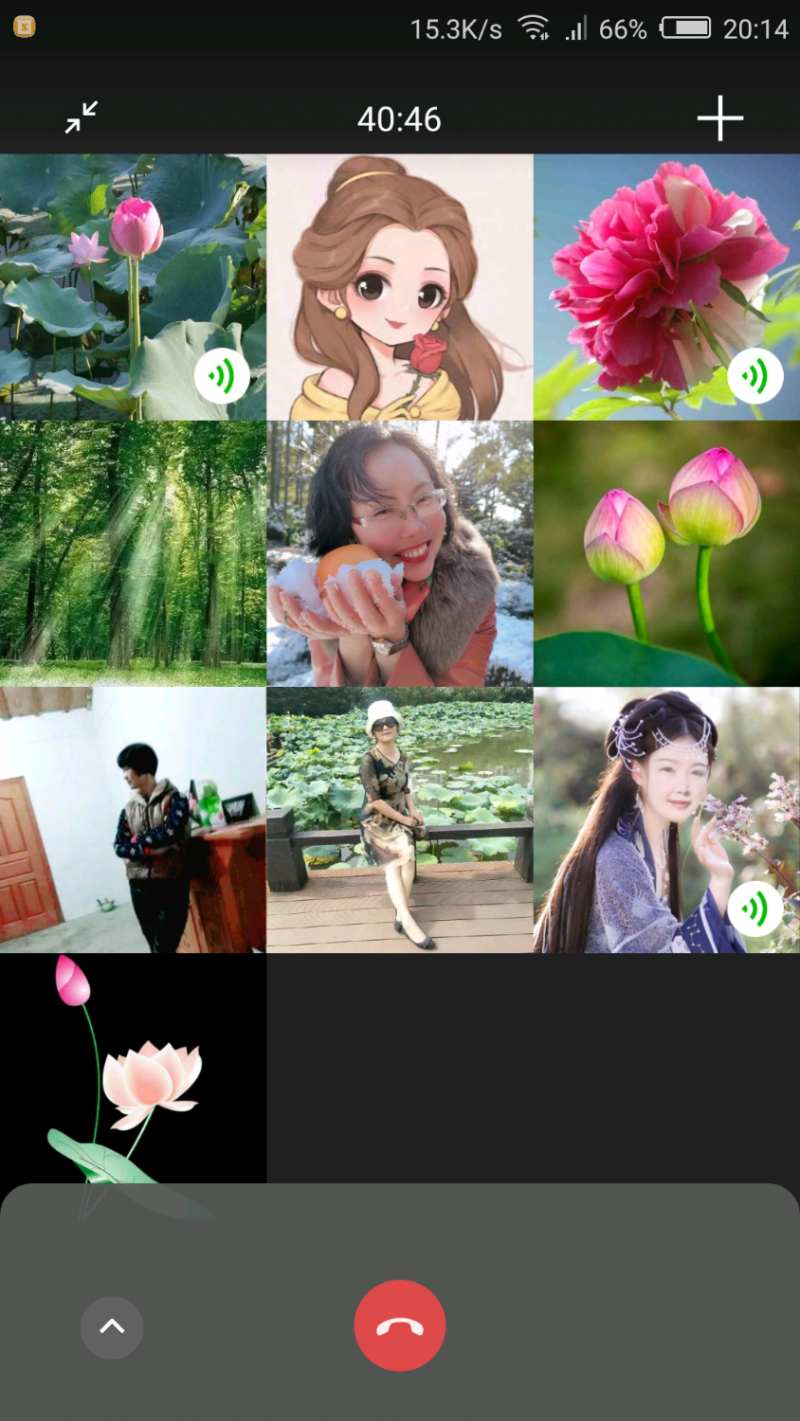Tap the red hang-up phone icon
The height and width of the screenshot is (1421, 800).
click(399, 1325)
